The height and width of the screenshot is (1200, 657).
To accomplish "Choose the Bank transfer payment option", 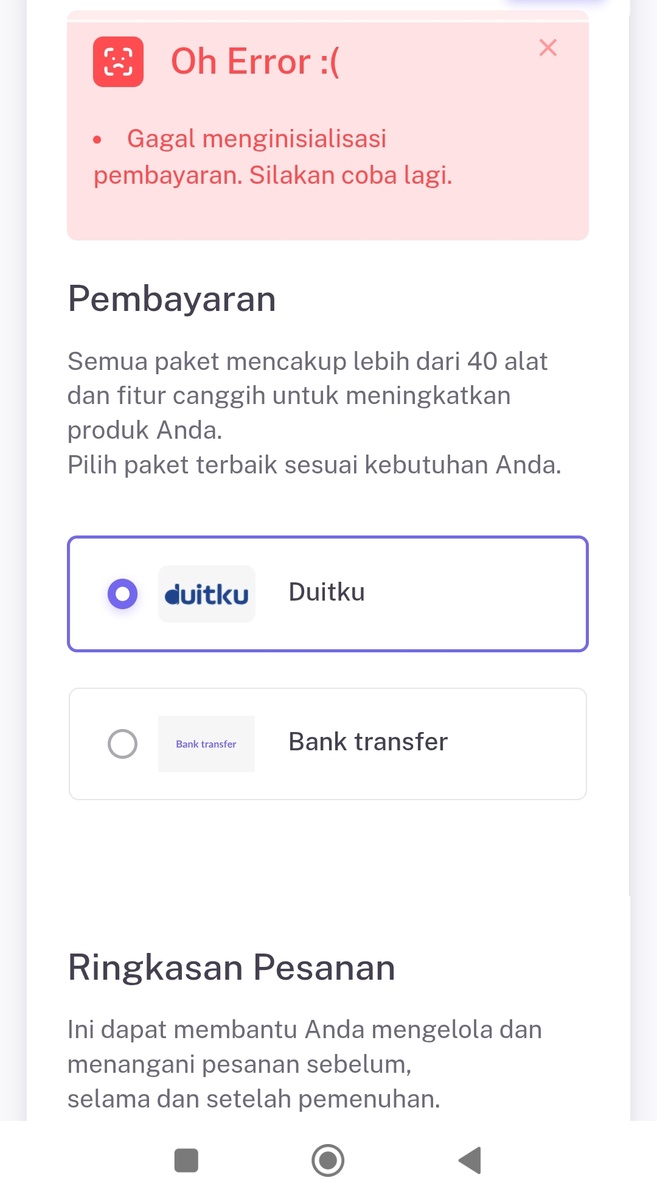I will [x=328, y=744].
